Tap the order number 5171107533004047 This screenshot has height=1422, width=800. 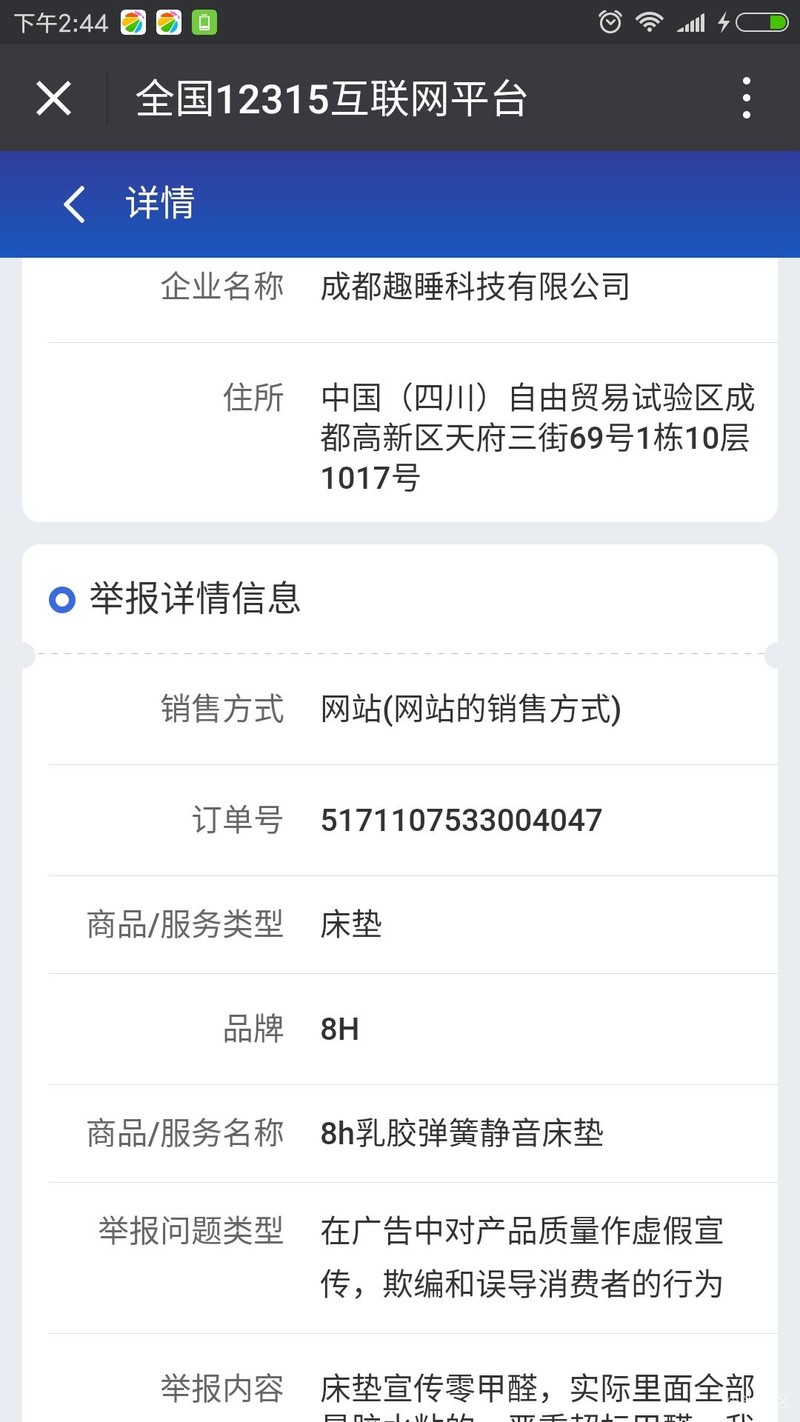[x=460, y=820]
